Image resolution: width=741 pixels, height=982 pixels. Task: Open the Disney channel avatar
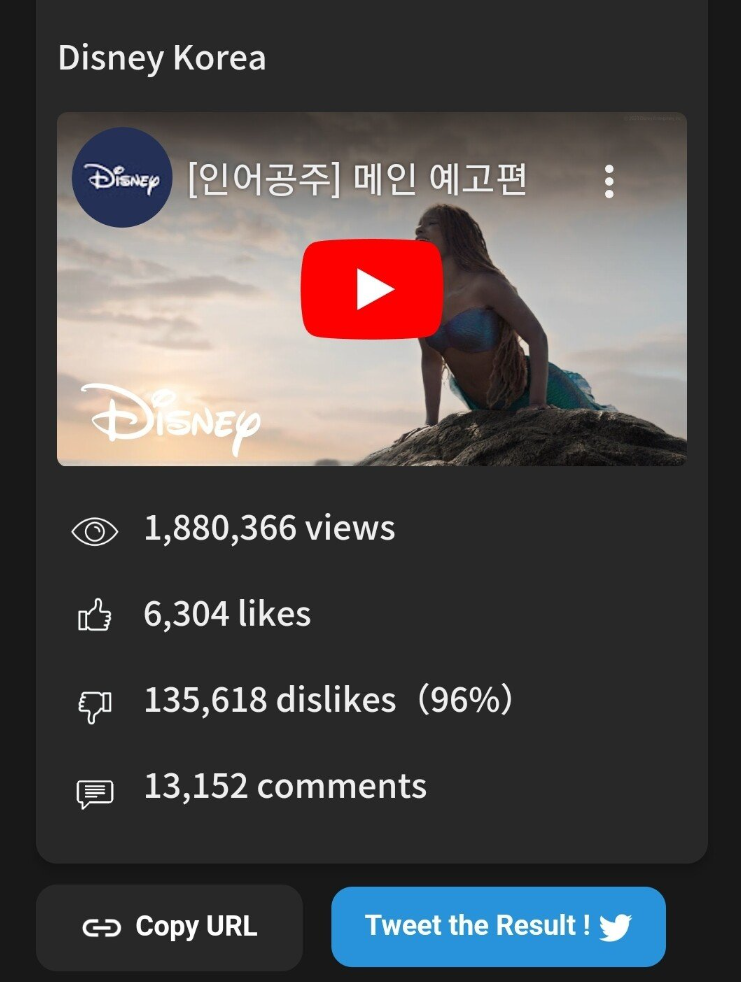coord(122,178)
